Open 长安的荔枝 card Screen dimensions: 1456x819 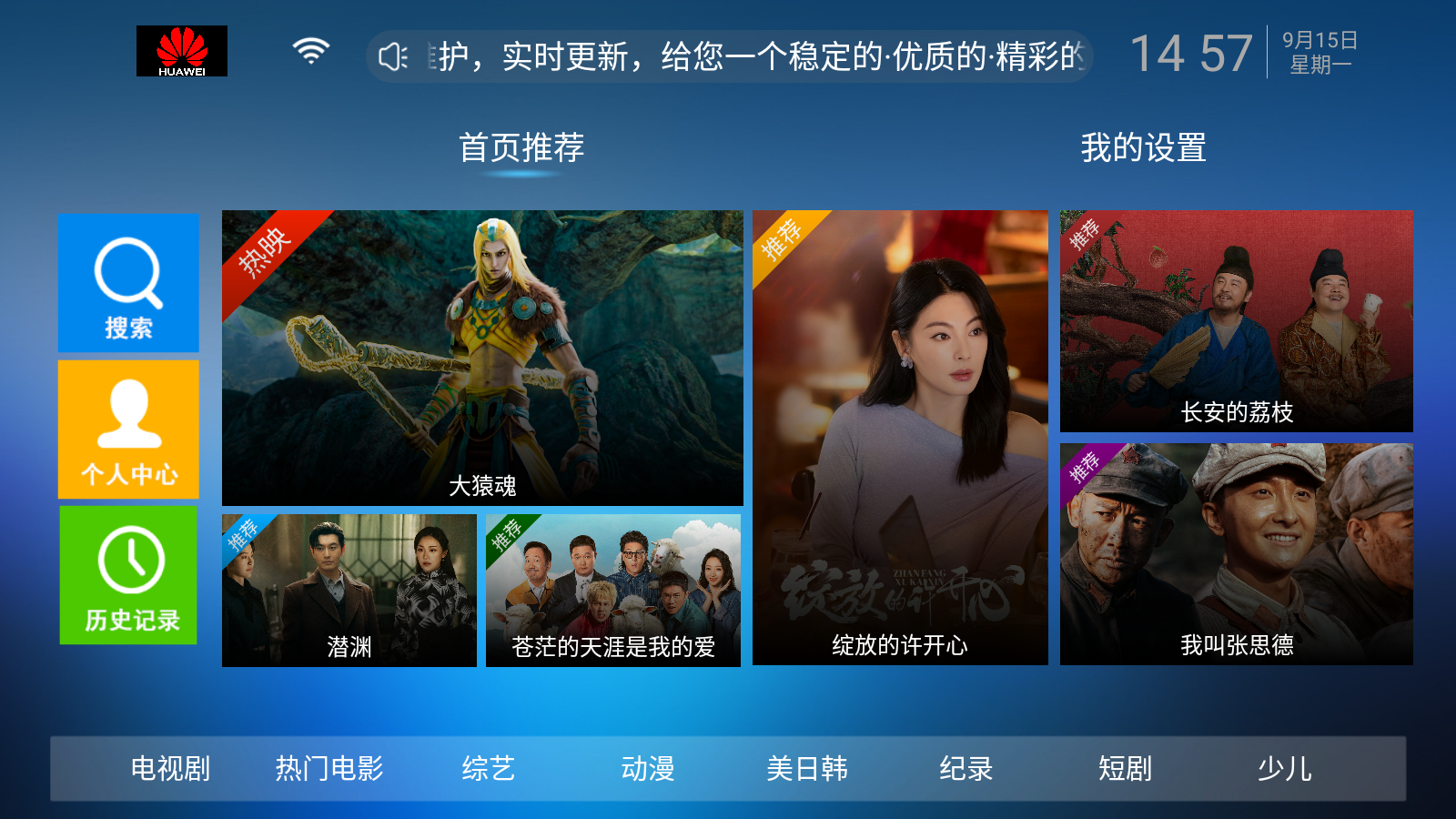1236,321
